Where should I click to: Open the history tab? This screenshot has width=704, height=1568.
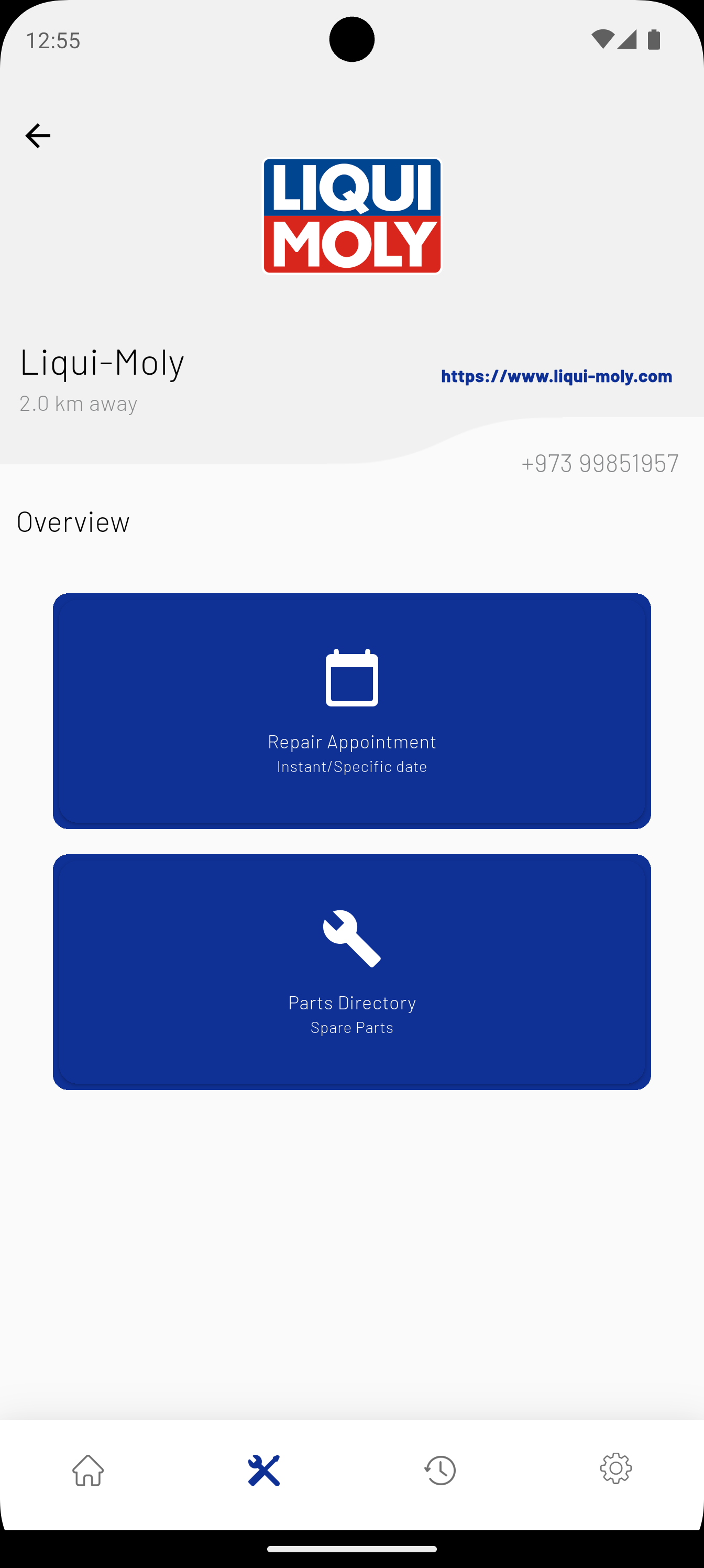[x=440, y=1470]
